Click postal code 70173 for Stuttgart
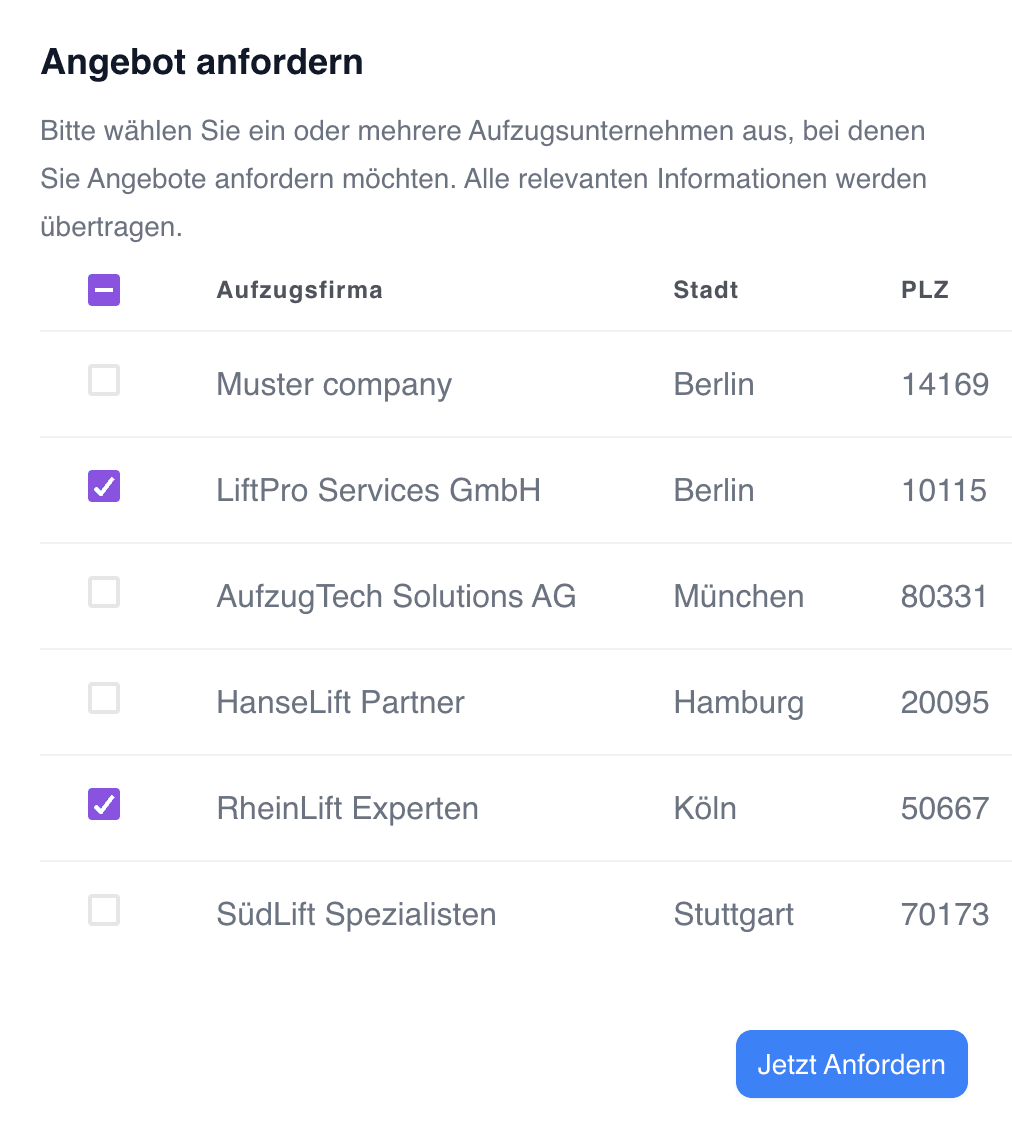This screenshot has height=1124, width=1012. (x=944, y=913)
